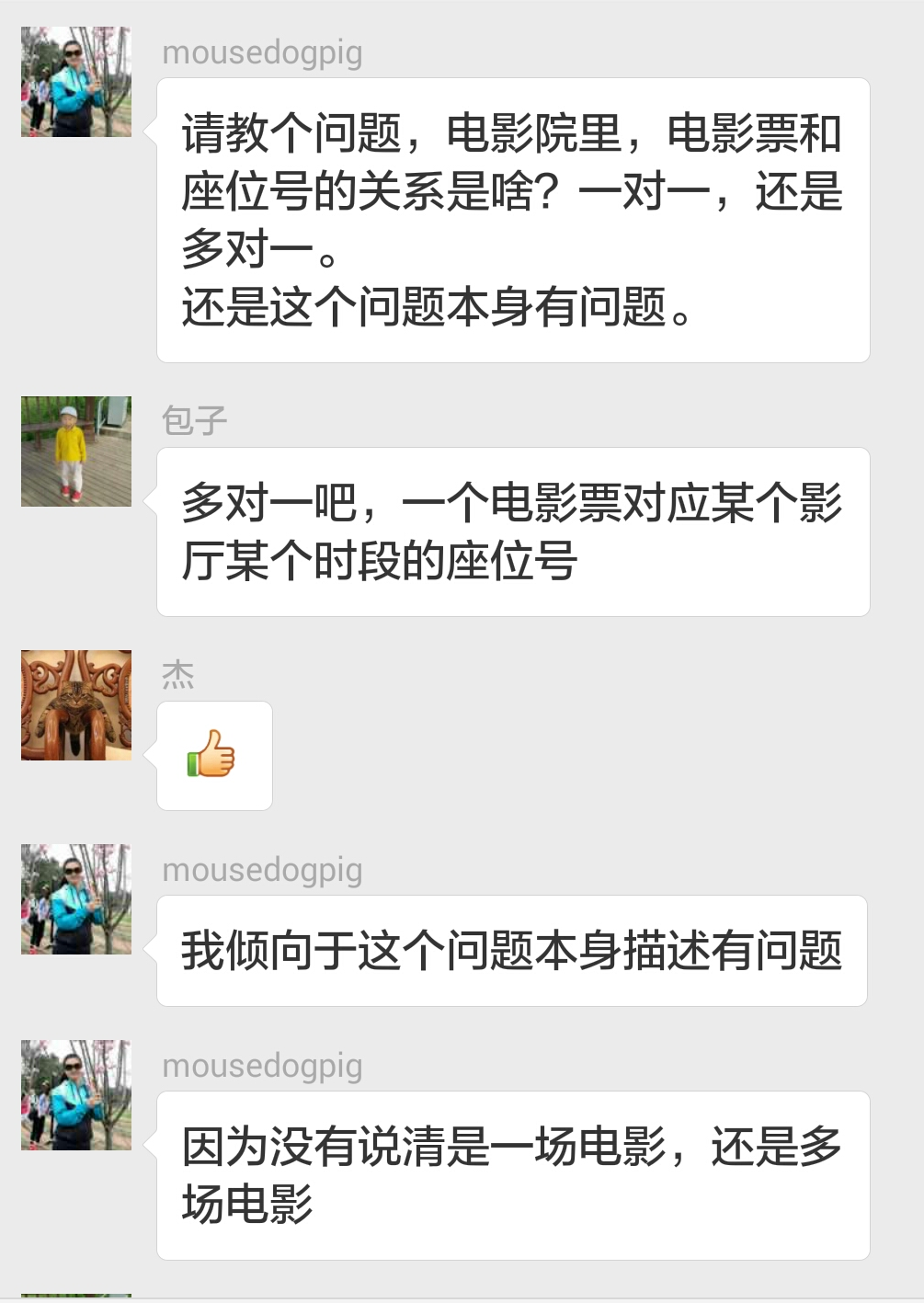Open 包子's profile picture
The height and width of the screenshot is (1303, 924).
tap(76, 451)
